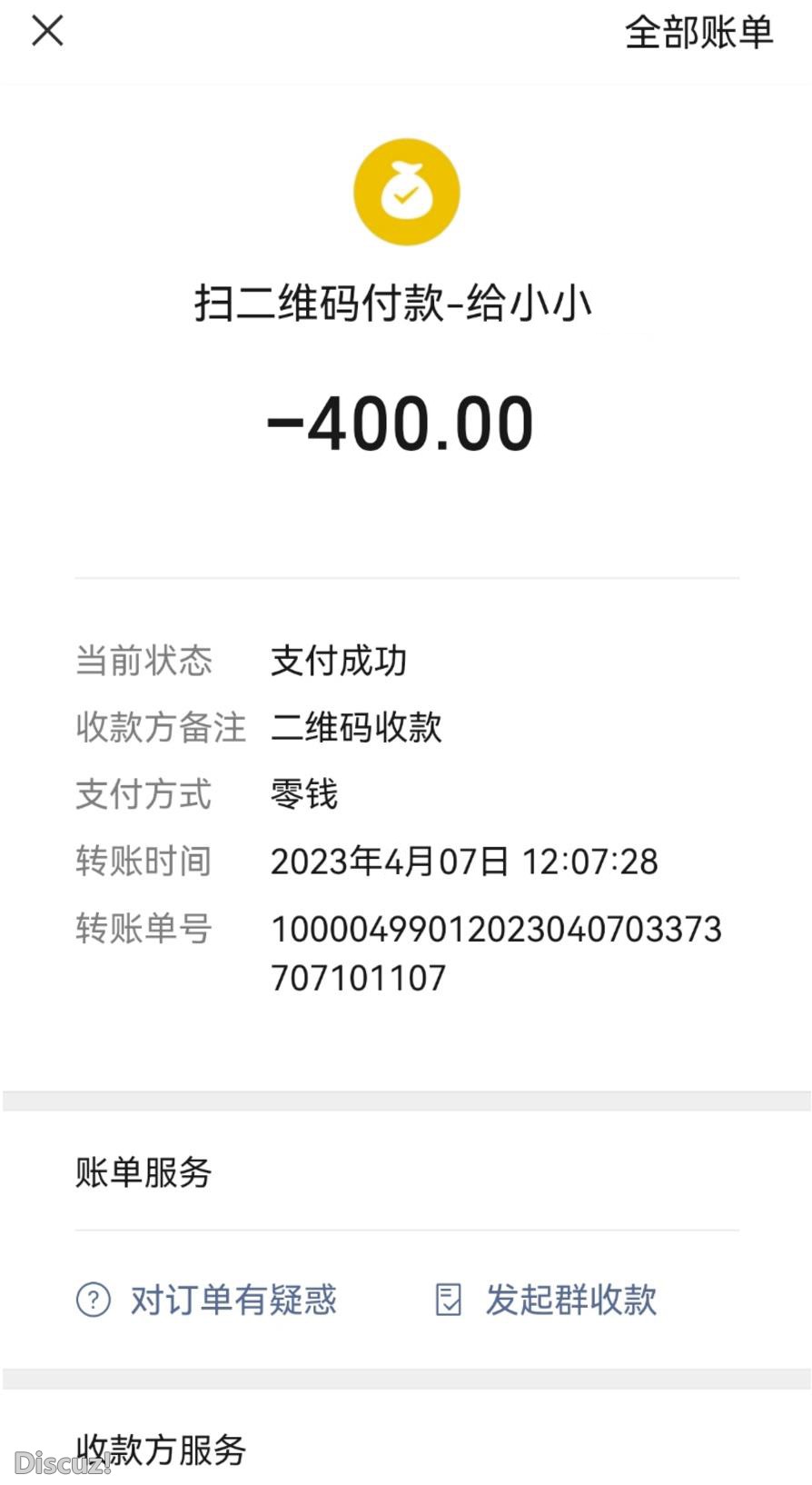Tap the 当前状态 label

[x=143, y=661]
